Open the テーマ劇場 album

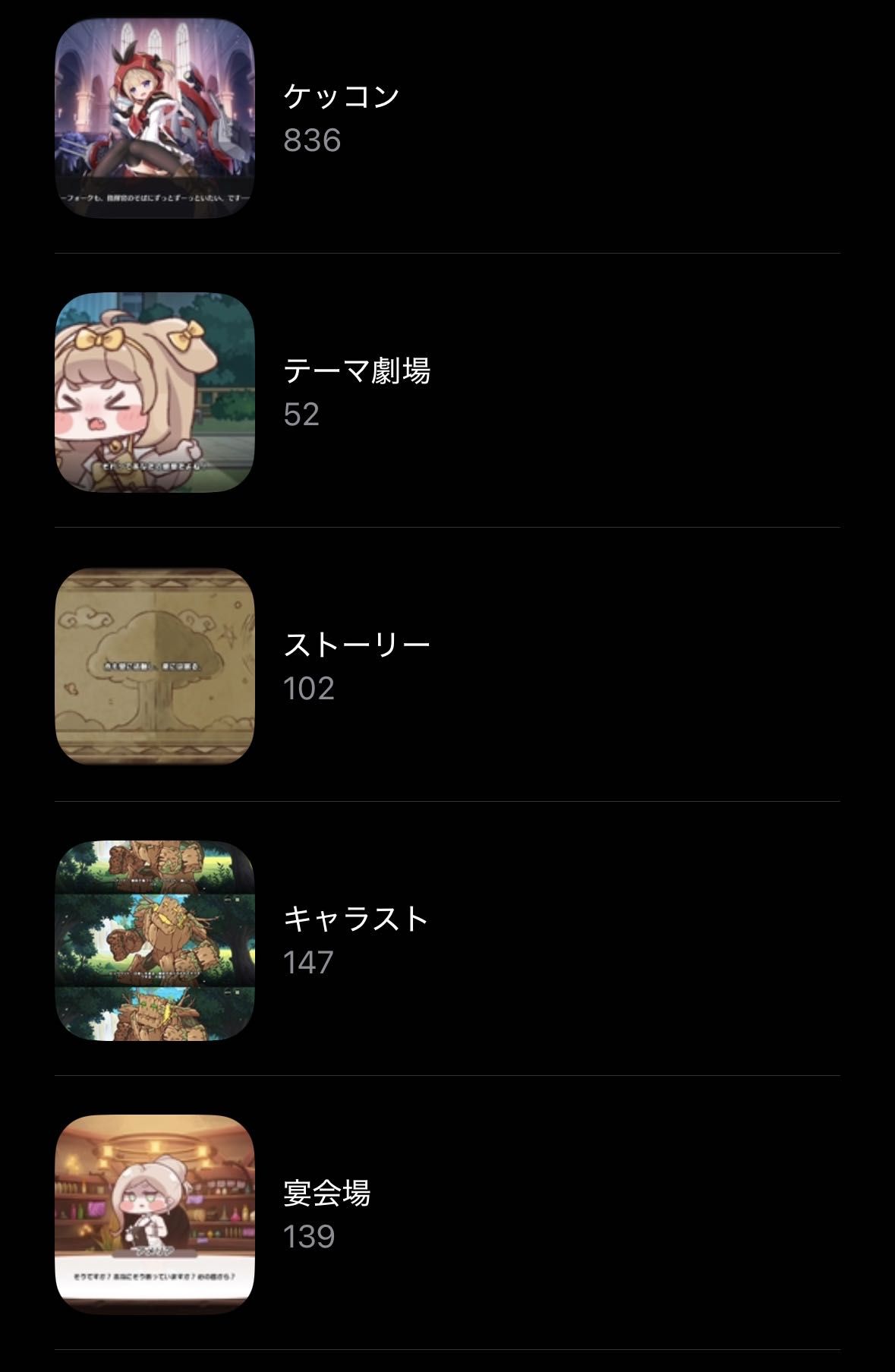(447, 392)
